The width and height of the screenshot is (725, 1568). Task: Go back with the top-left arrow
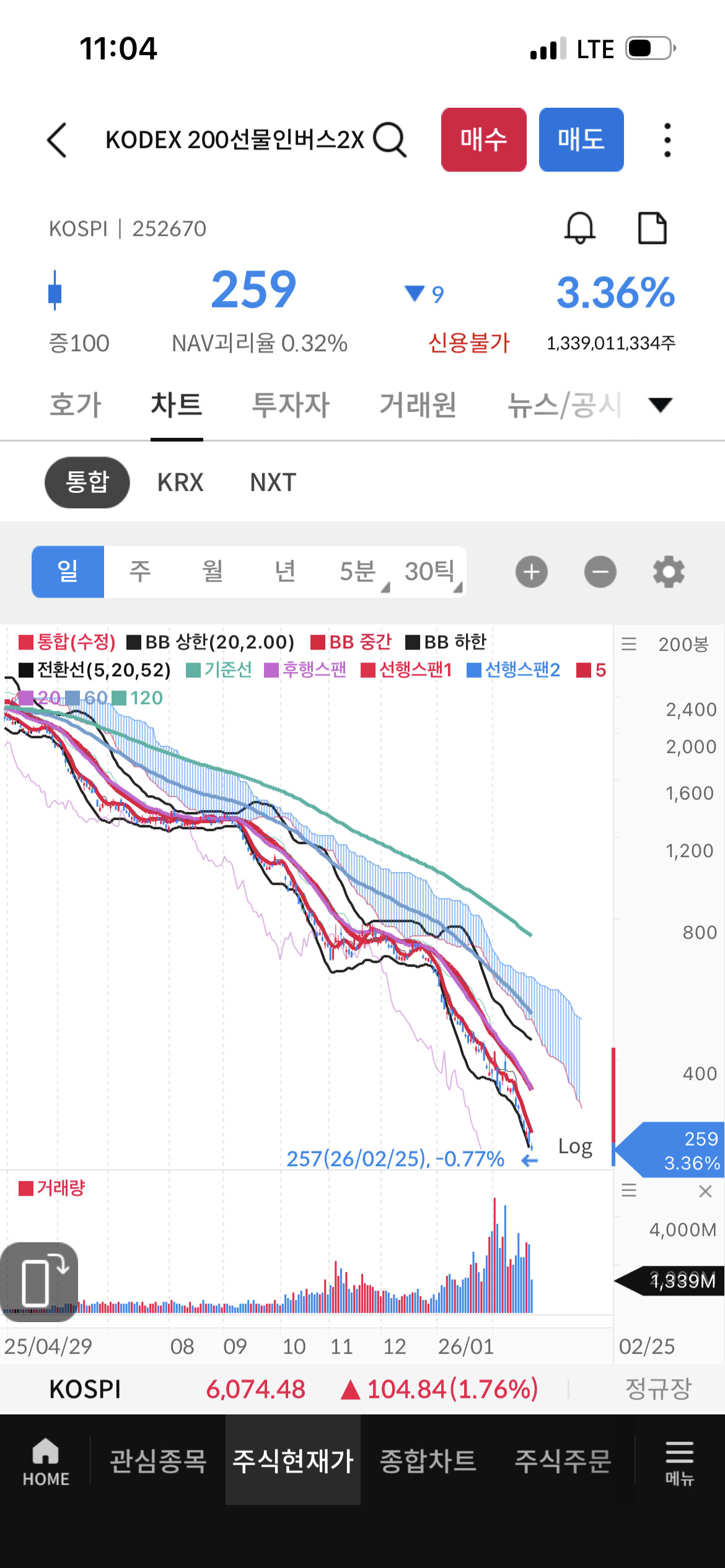[57, 140]
